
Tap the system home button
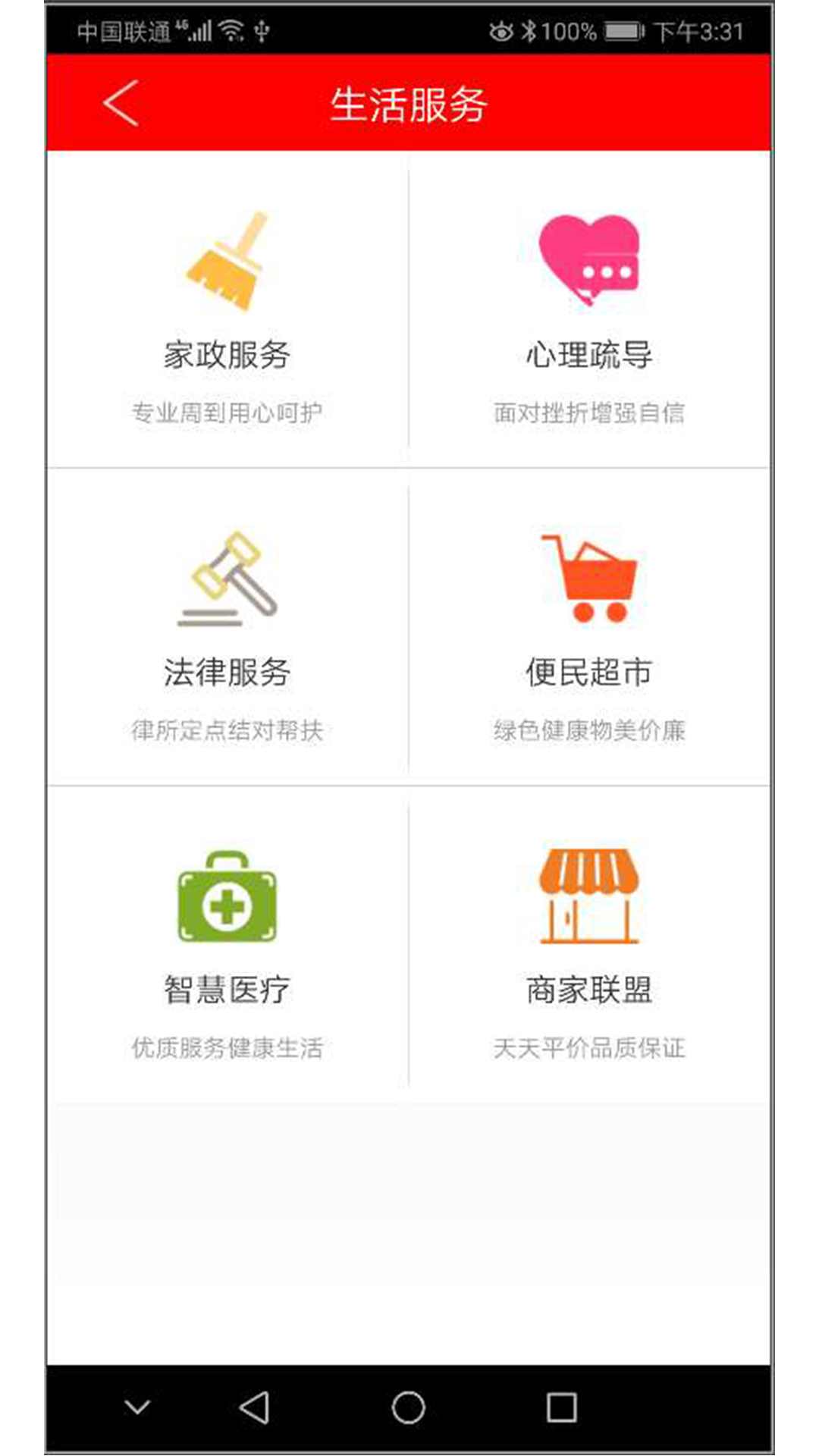pyautogui.click(x=409, y=1408)
